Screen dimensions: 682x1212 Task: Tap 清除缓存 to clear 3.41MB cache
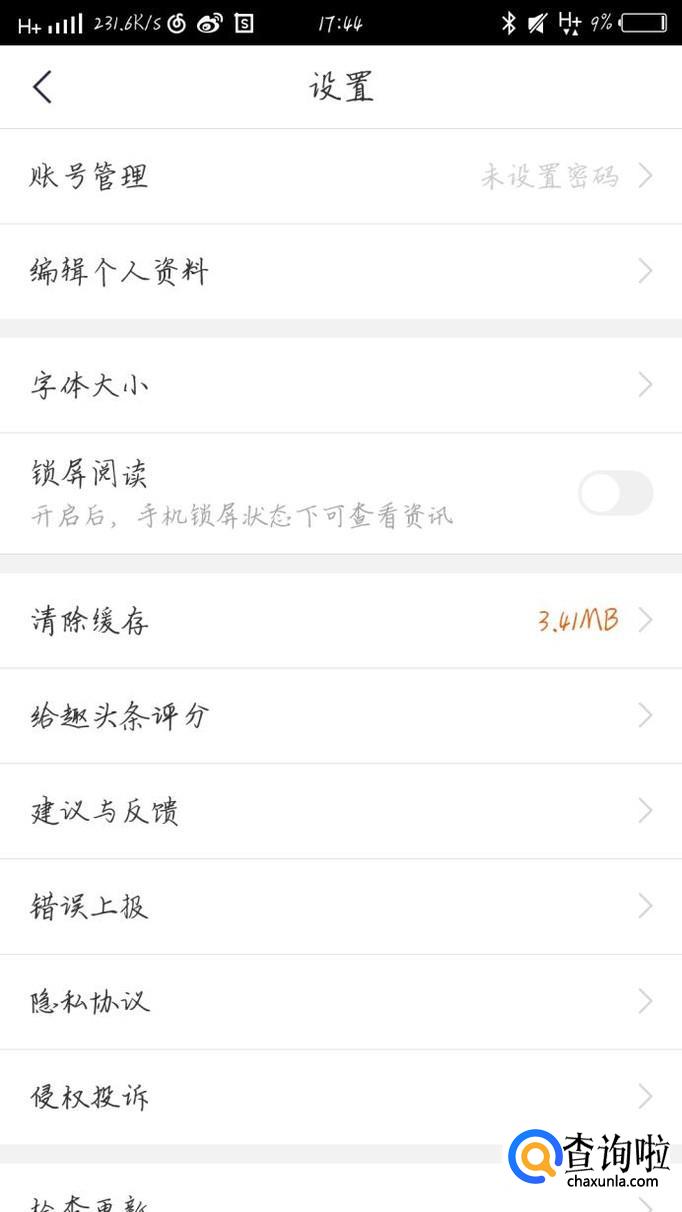(x=340, y=621)
